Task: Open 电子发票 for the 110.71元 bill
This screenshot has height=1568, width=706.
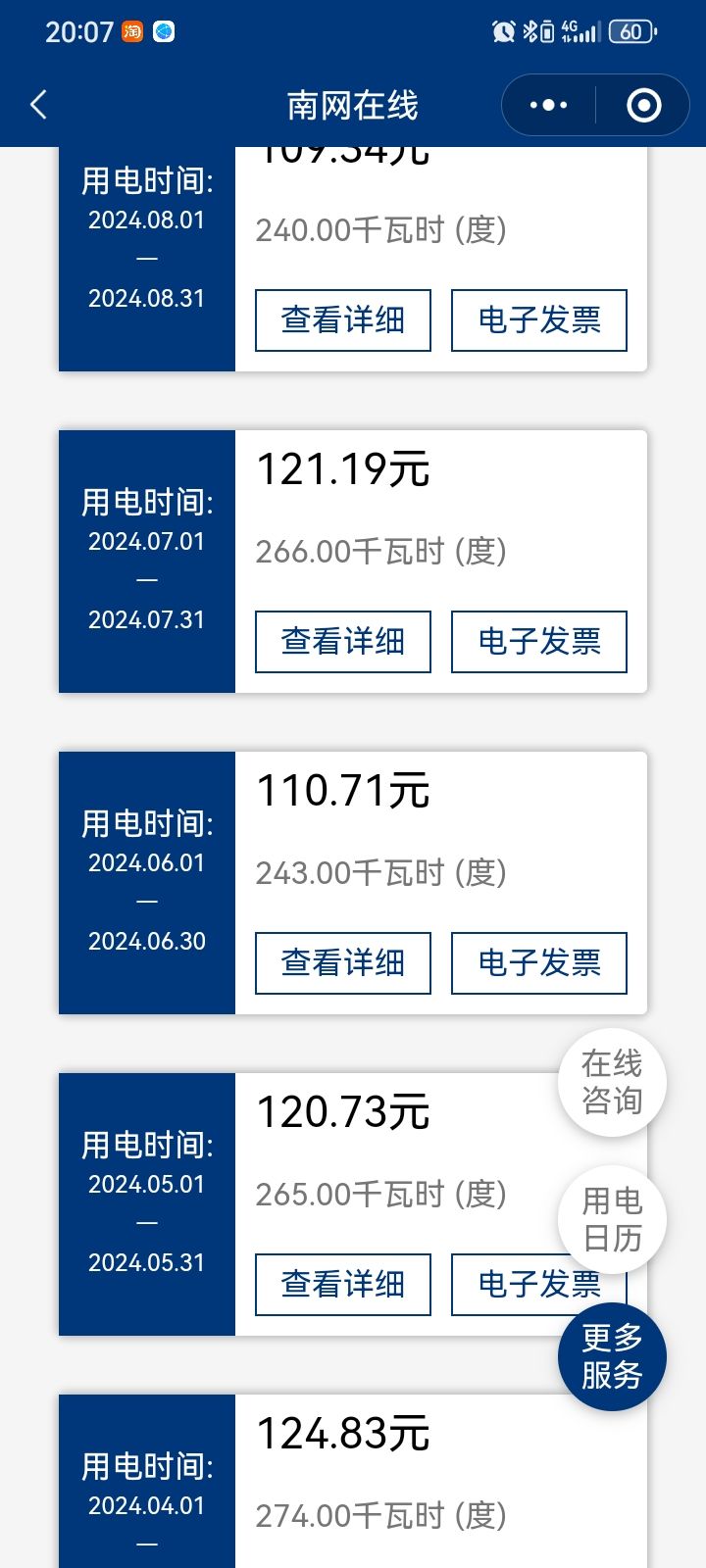Action: click(539, 962)
